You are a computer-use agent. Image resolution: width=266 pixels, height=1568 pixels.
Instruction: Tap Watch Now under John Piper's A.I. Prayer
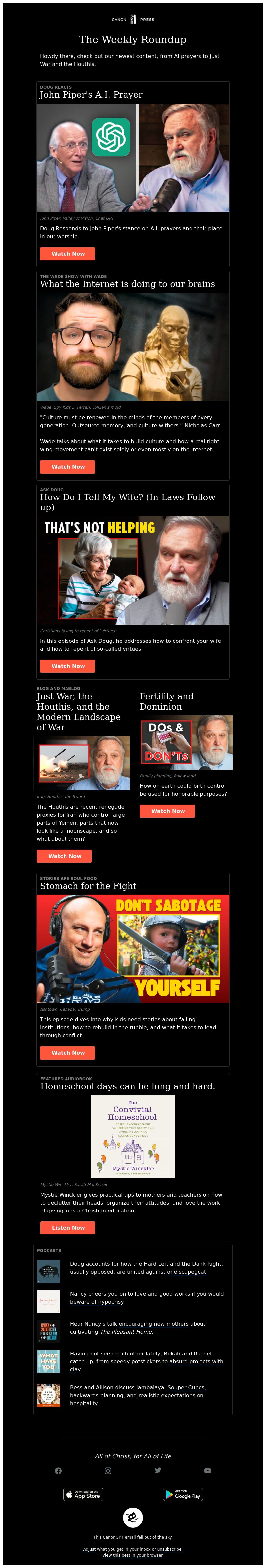point(67,254)
